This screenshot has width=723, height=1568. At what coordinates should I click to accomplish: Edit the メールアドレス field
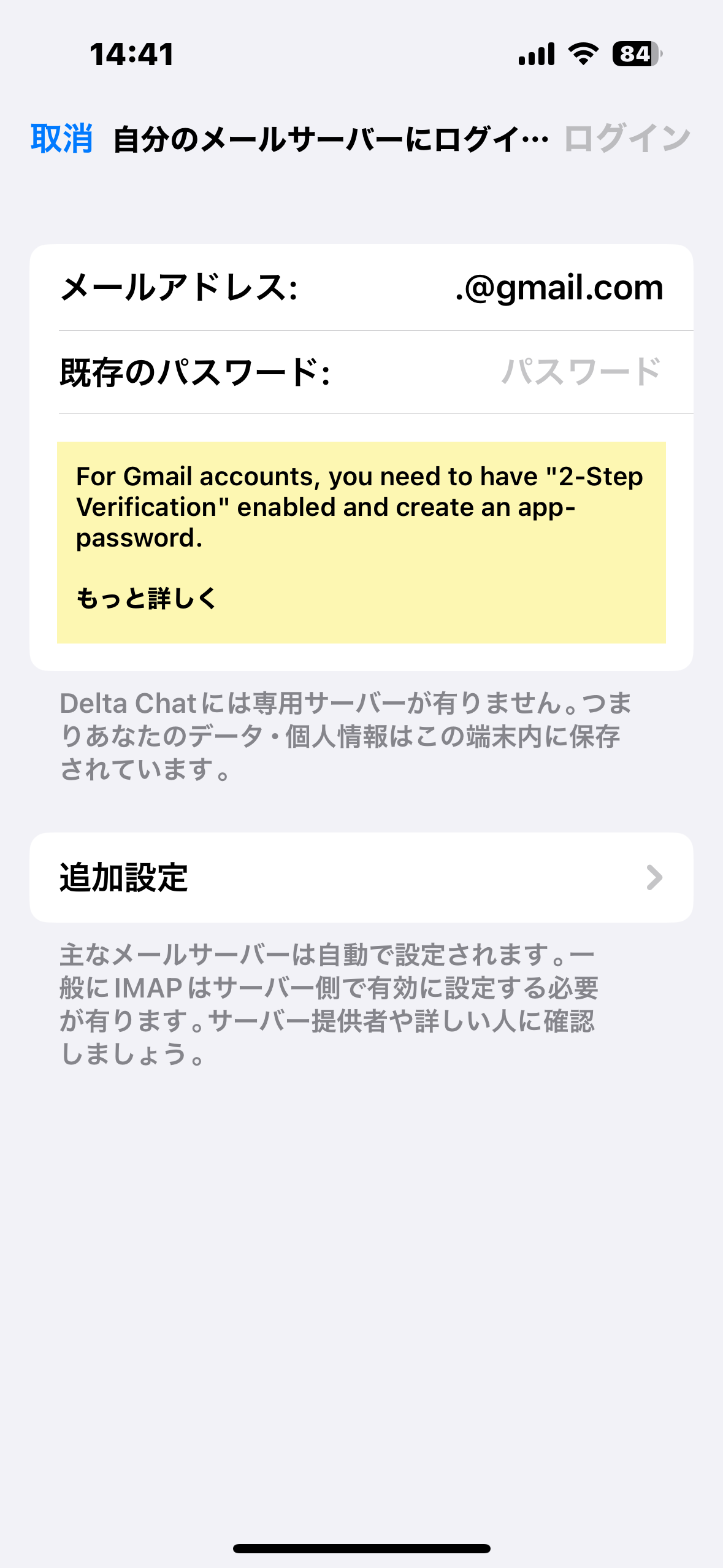coord(361,288)
